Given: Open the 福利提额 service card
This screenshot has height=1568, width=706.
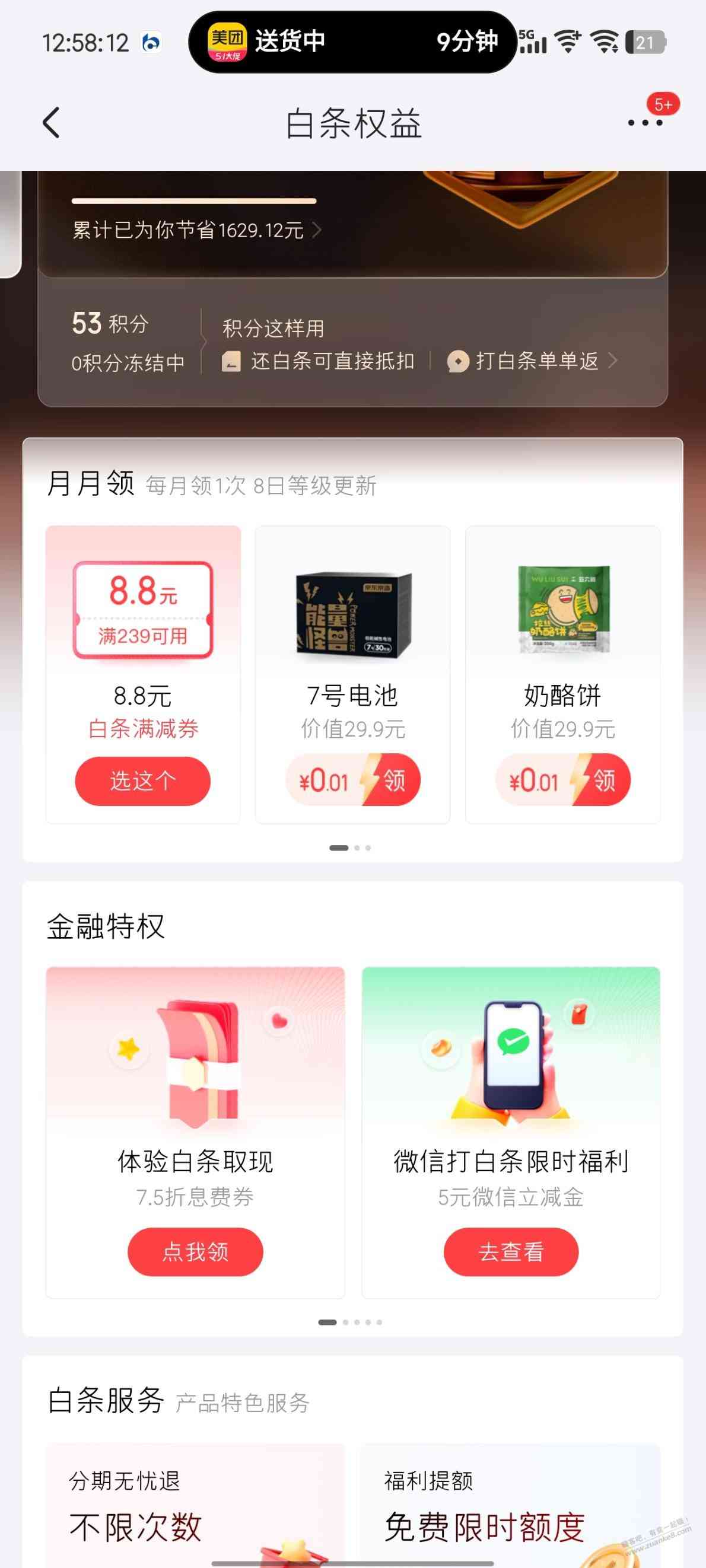Looking at the screenshot, I should (x=510, y=1503).
